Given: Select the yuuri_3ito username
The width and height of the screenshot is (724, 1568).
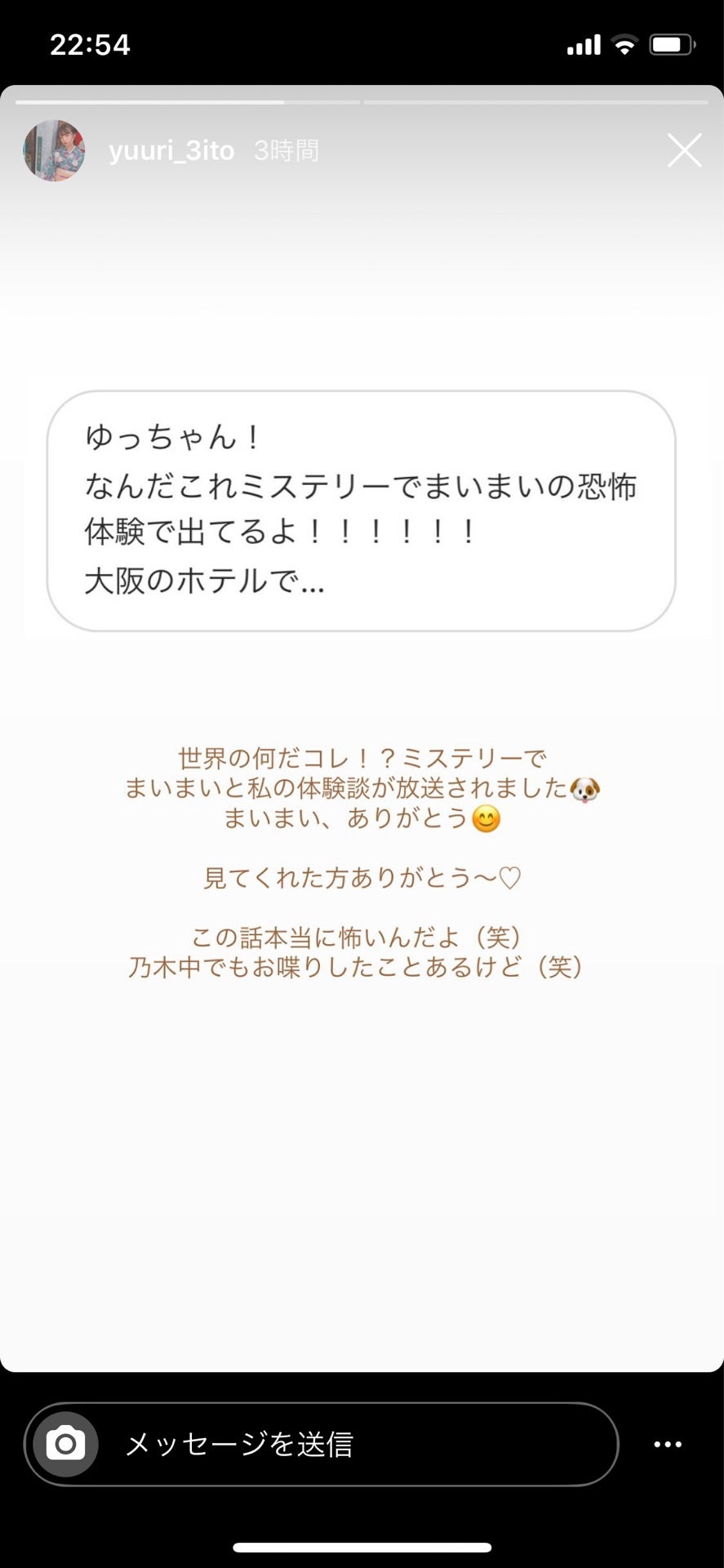Looking at the screenshot, I should click(x=171, y=151).
